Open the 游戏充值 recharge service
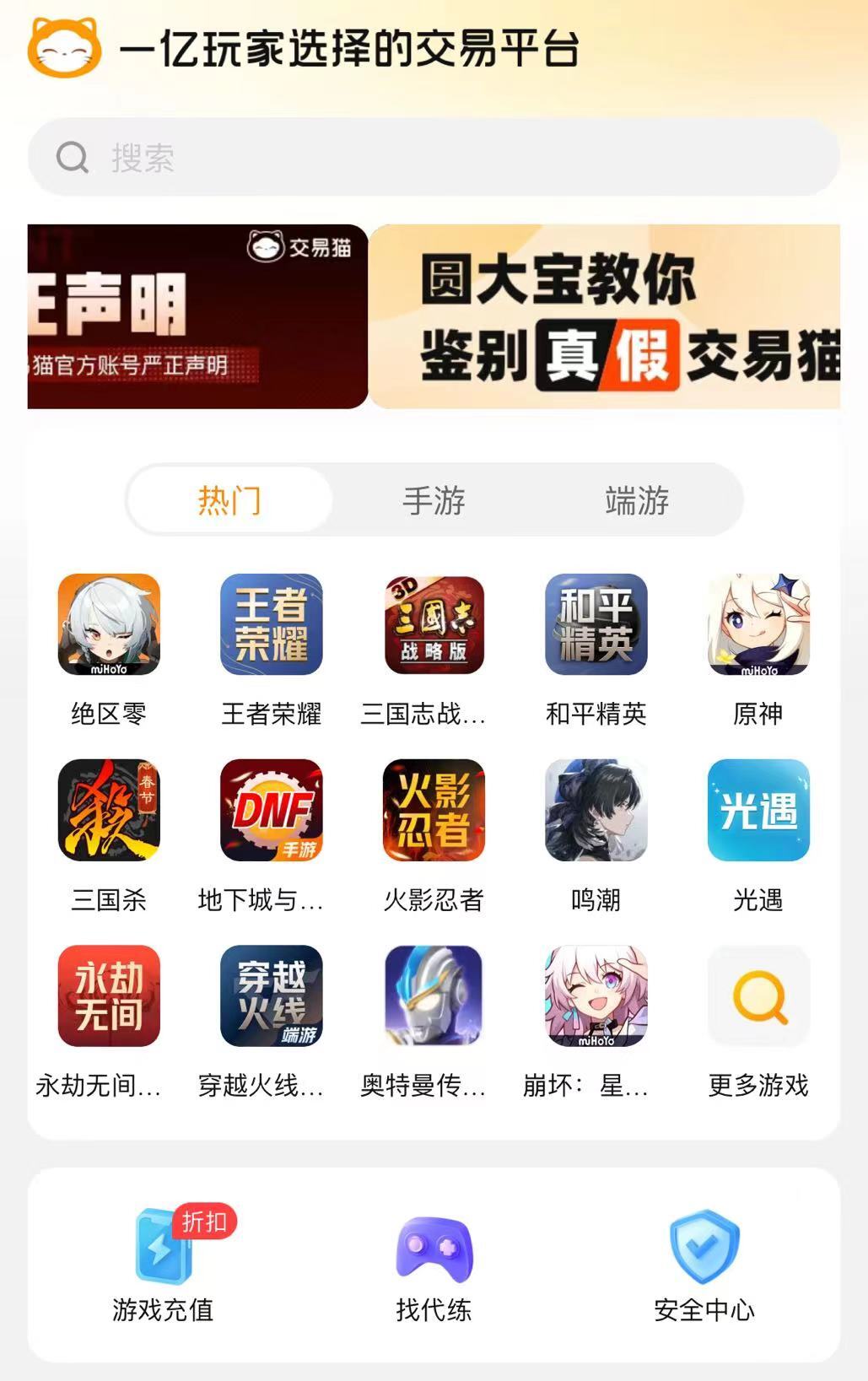This screenshot has height=1381, width=868. (x=164, y=1261)
